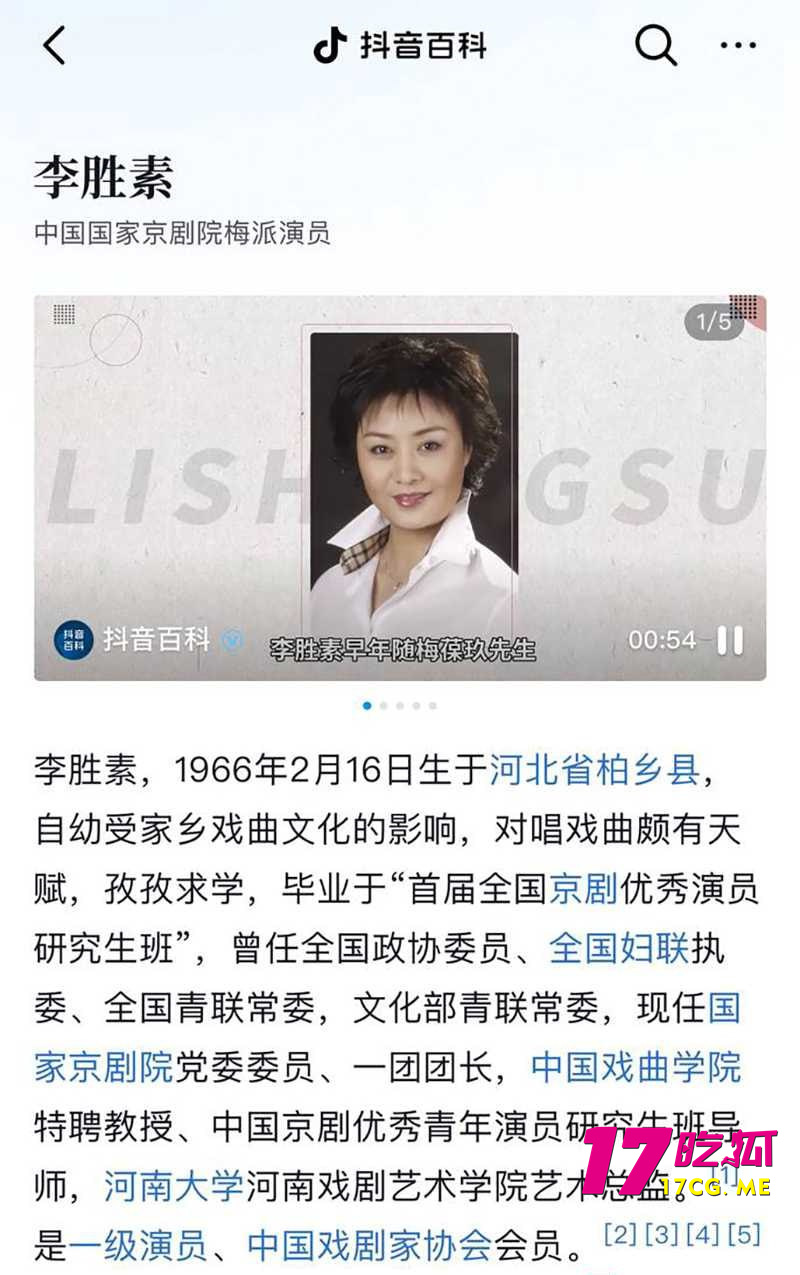View citation reference [3]
The width and height of the screenshot is (800, 1275).
[x=661, y=1233]
